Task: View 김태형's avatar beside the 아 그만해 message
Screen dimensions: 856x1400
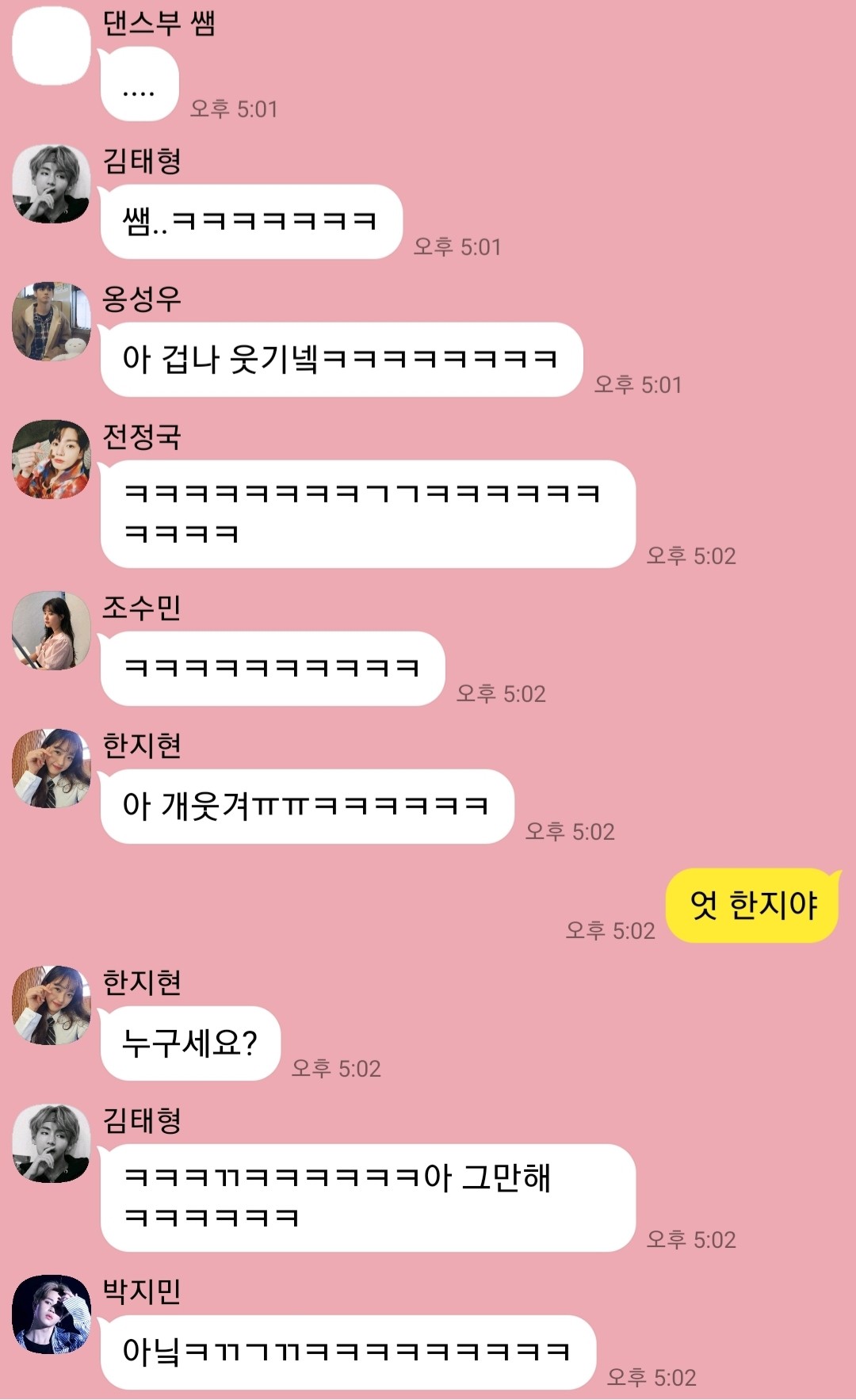Action: tap(52, 1143)
